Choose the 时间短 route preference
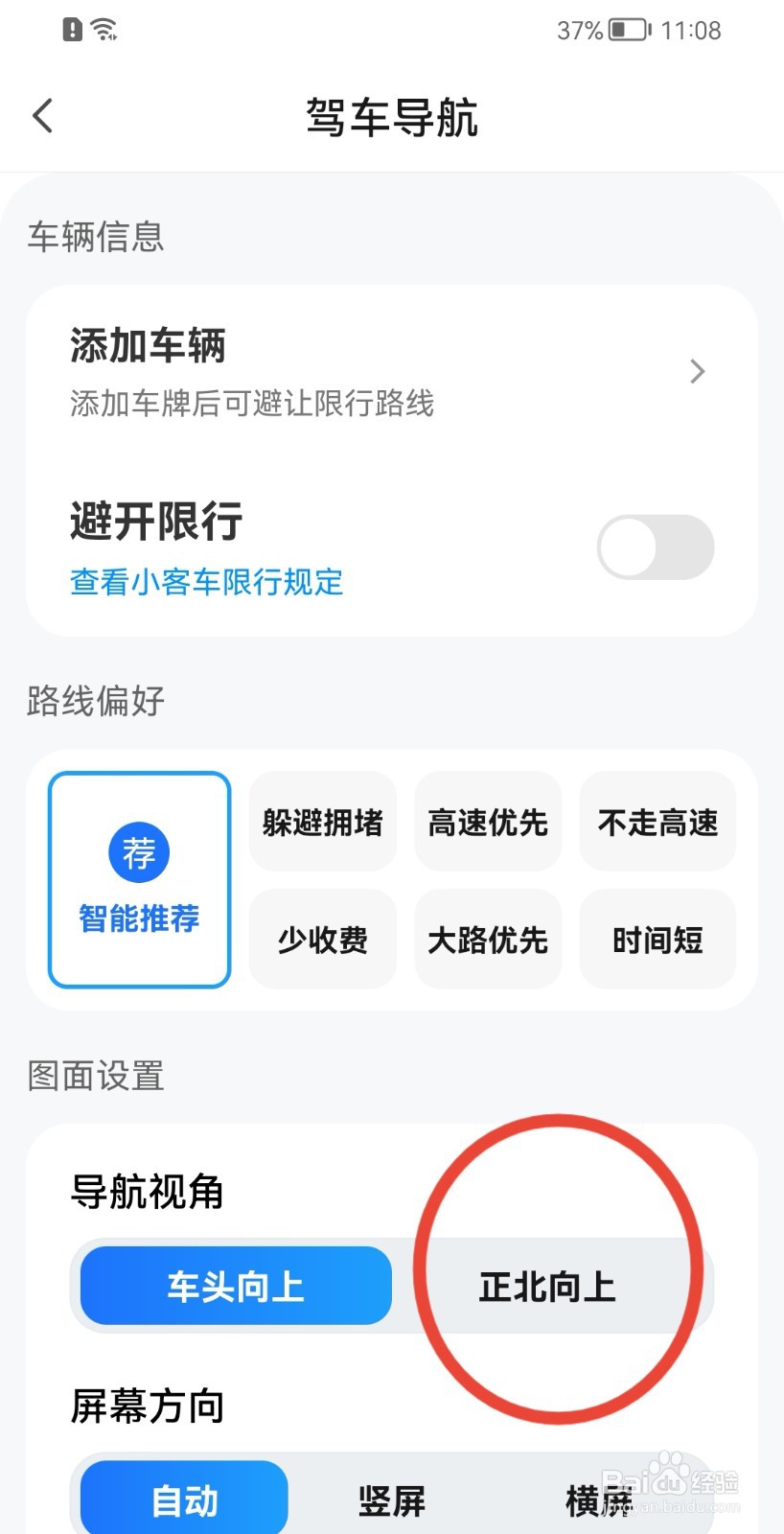 coord(657,940)
